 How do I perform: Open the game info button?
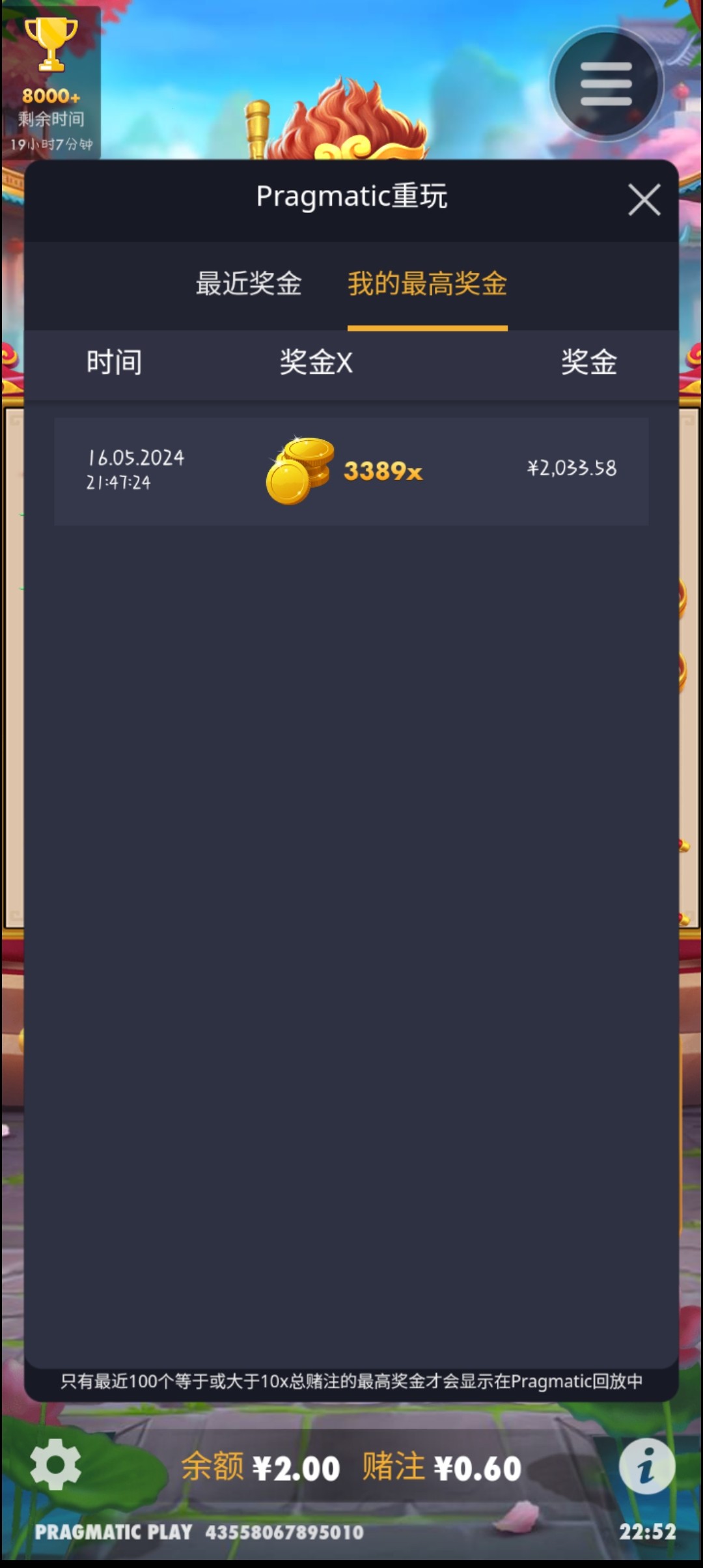[x=646, y=1466]
